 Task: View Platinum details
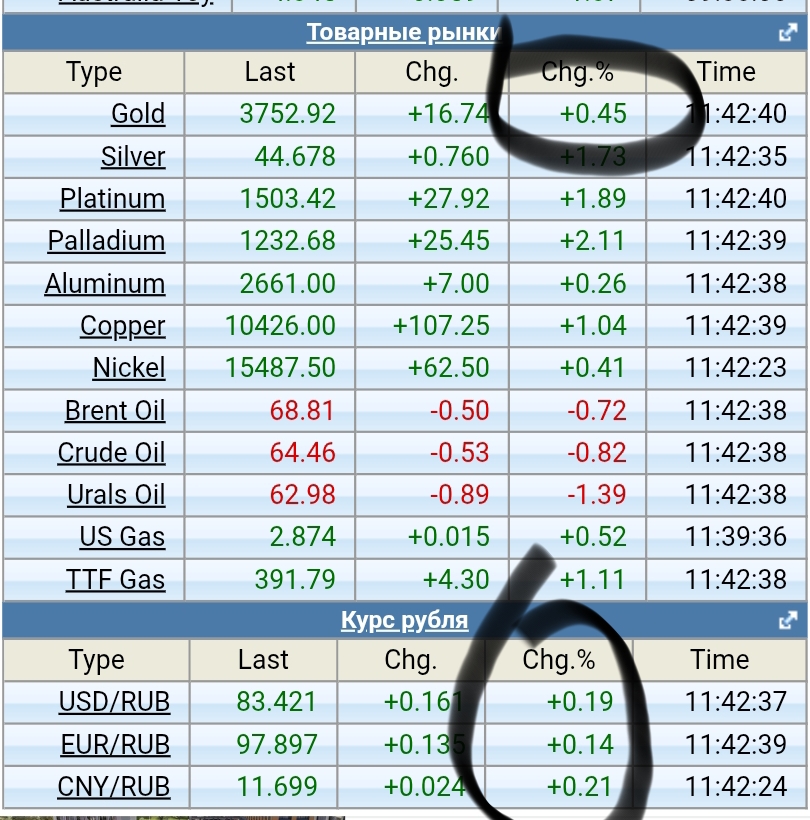(112, 199)
